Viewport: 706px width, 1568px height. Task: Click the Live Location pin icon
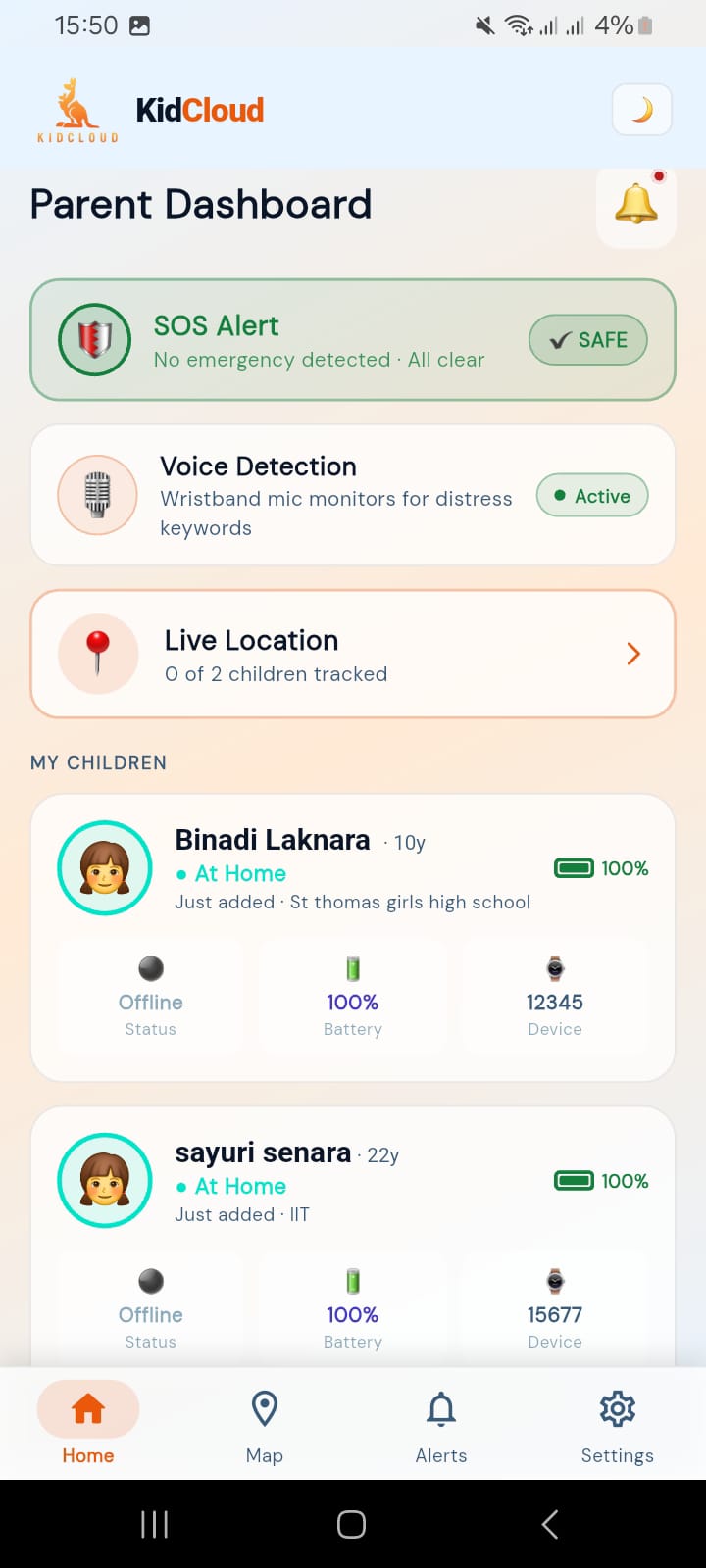pos(98,654)
